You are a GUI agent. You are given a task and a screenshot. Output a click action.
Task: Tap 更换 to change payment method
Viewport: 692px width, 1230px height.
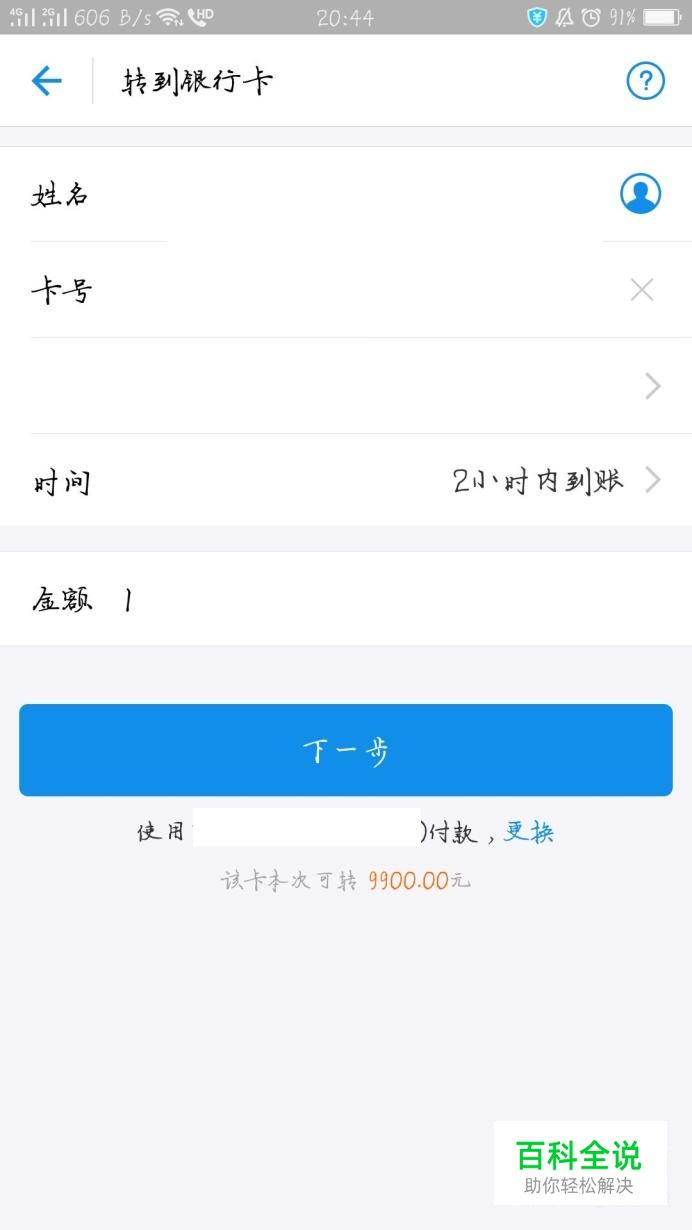[528, 832]
